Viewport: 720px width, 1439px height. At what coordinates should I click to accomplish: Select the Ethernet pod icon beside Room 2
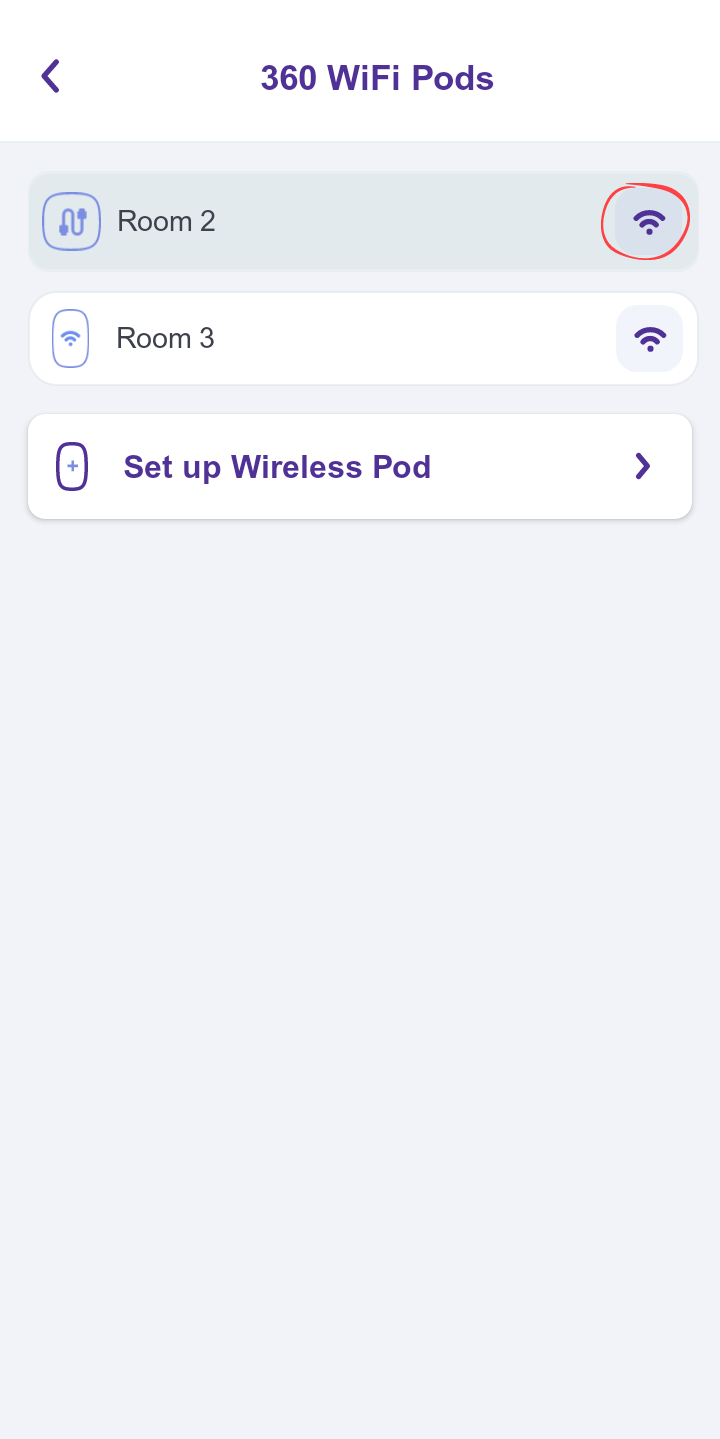tap(71, 221)
